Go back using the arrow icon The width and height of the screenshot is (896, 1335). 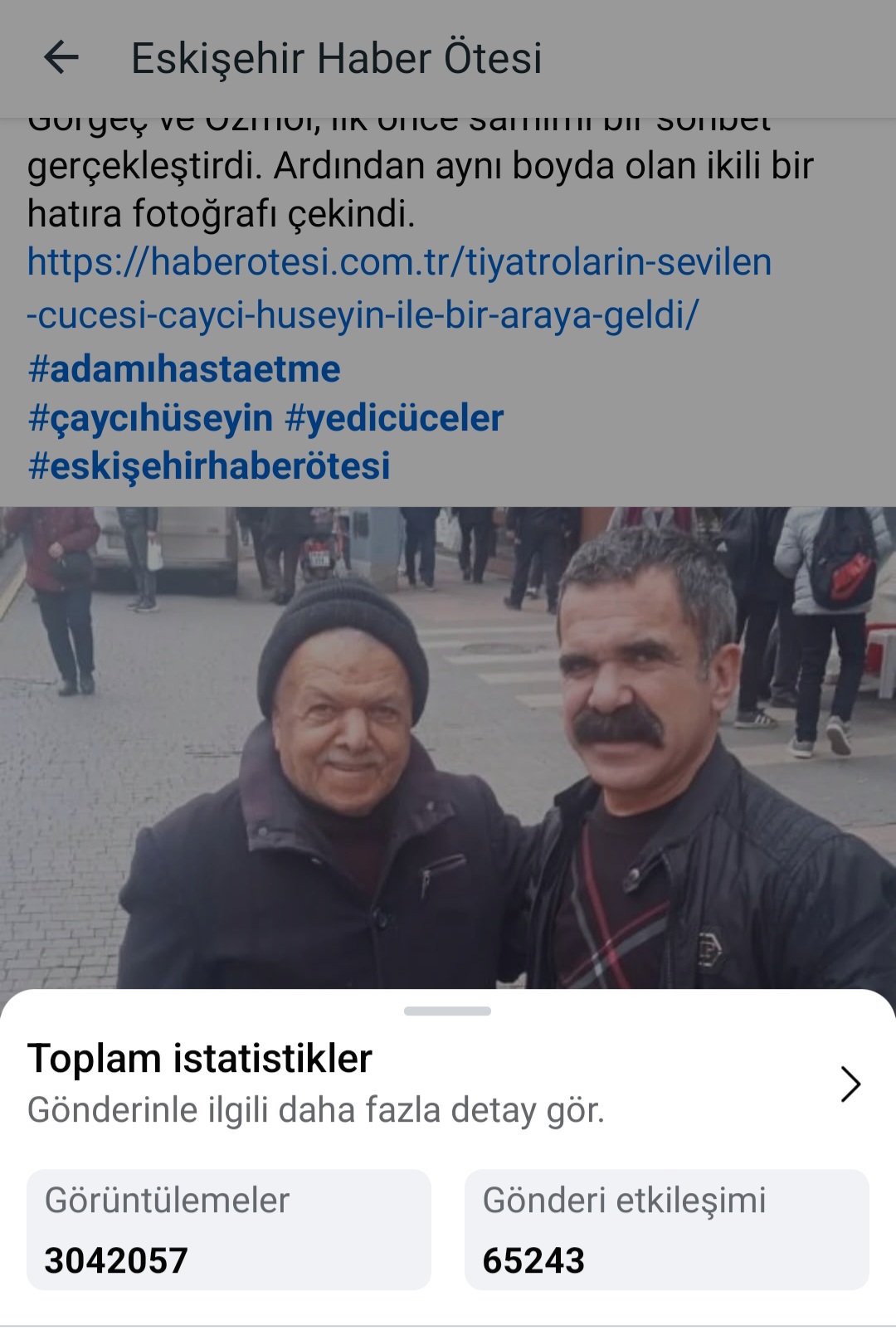coord(61,58)
